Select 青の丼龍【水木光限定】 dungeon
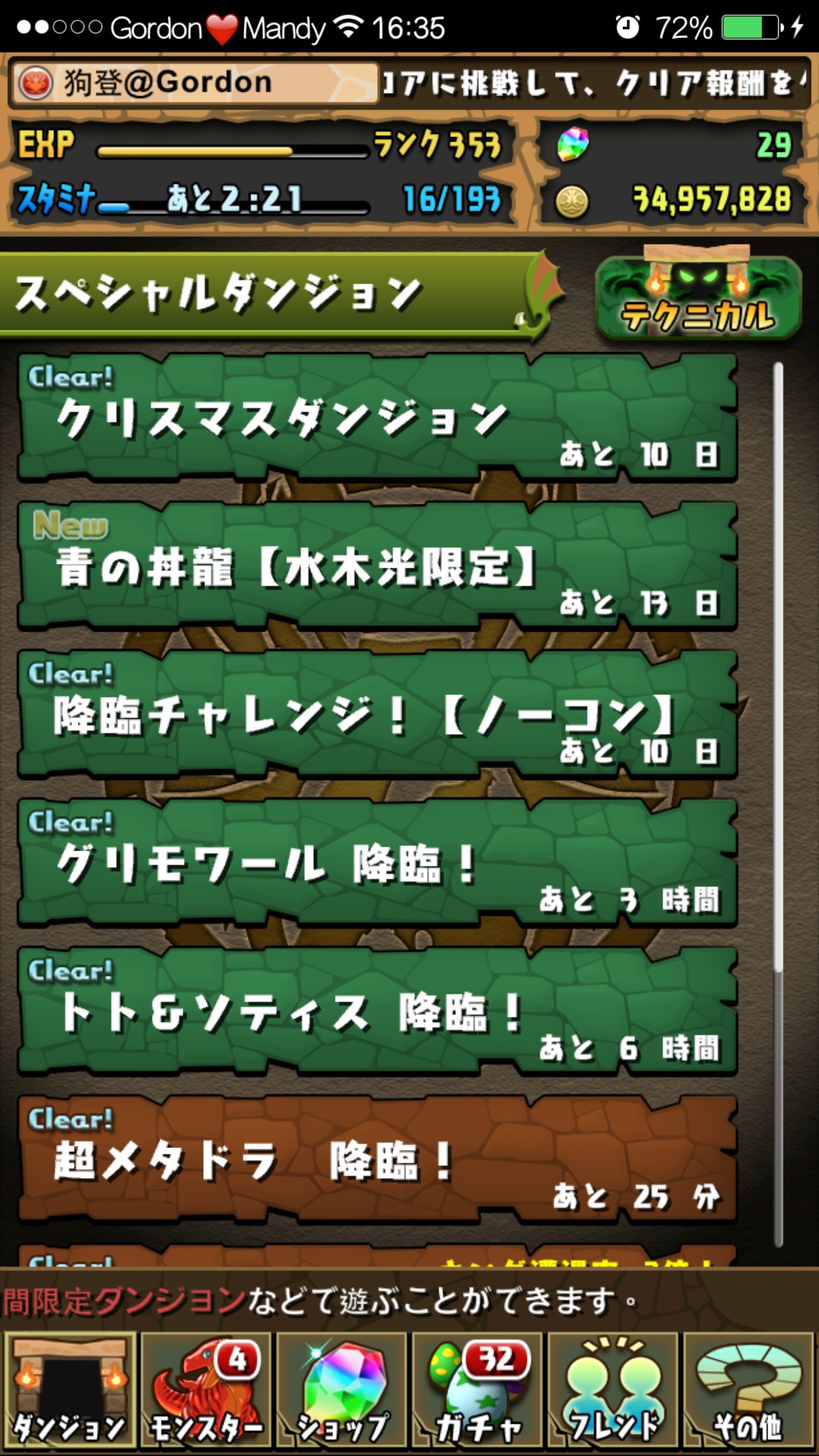The width and height of the screenshot is (819, 1456). pos(377,566)
